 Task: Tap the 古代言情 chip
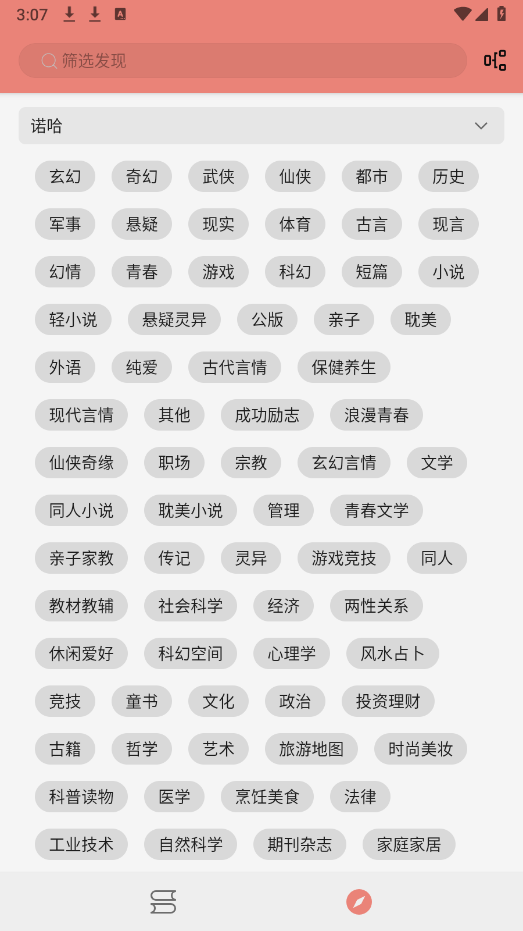pos(234,367)
